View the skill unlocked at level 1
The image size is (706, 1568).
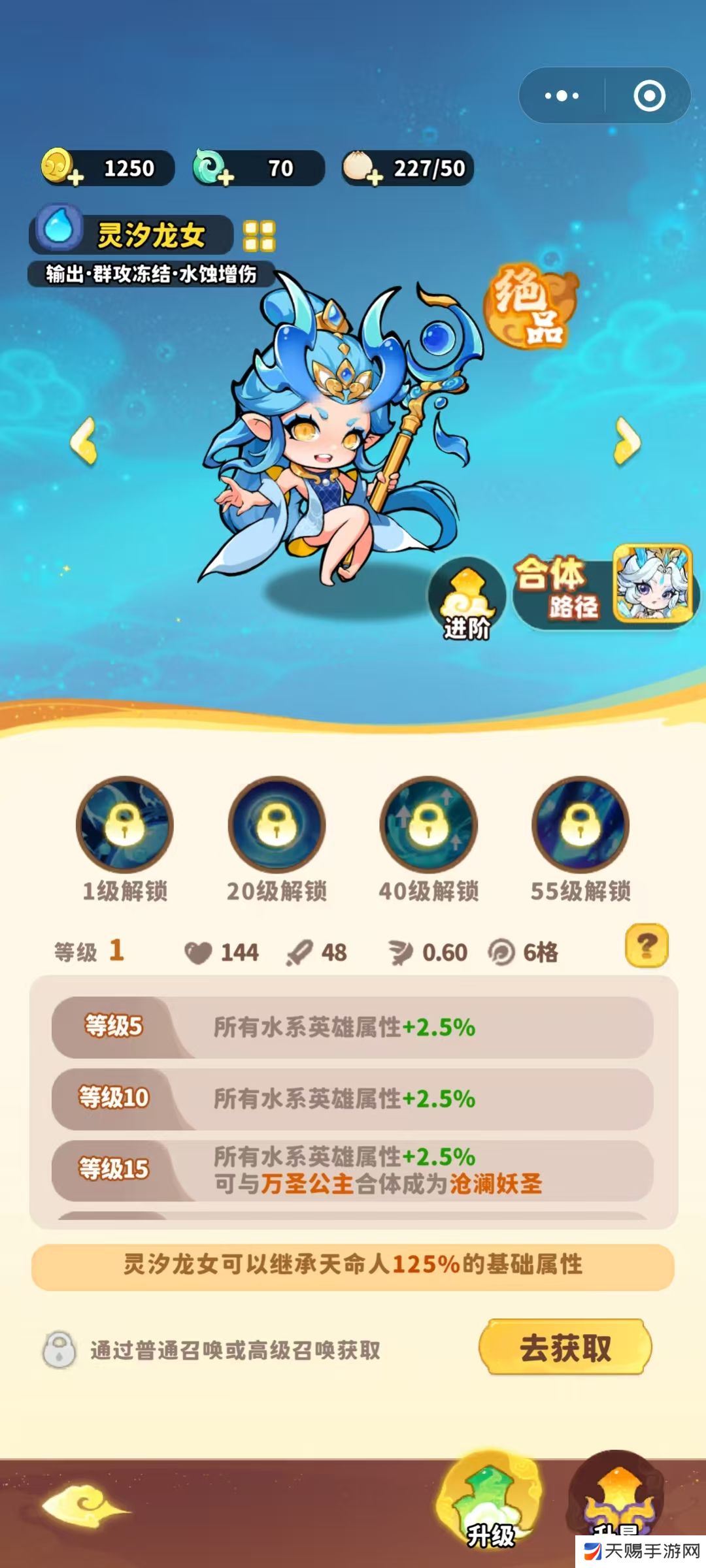tap(125, 825)
